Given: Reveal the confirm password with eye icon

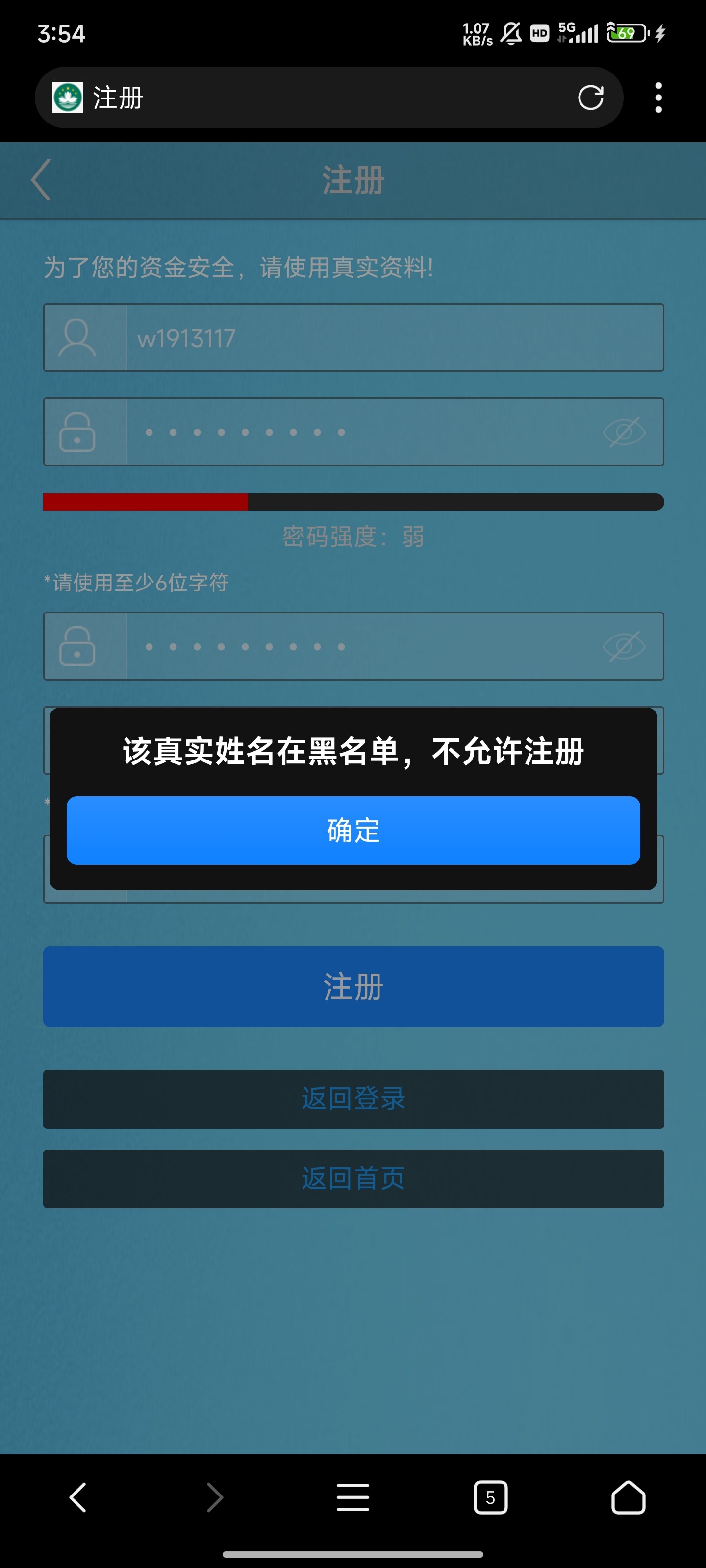Looking at the screenshot, I should [623, 646].
